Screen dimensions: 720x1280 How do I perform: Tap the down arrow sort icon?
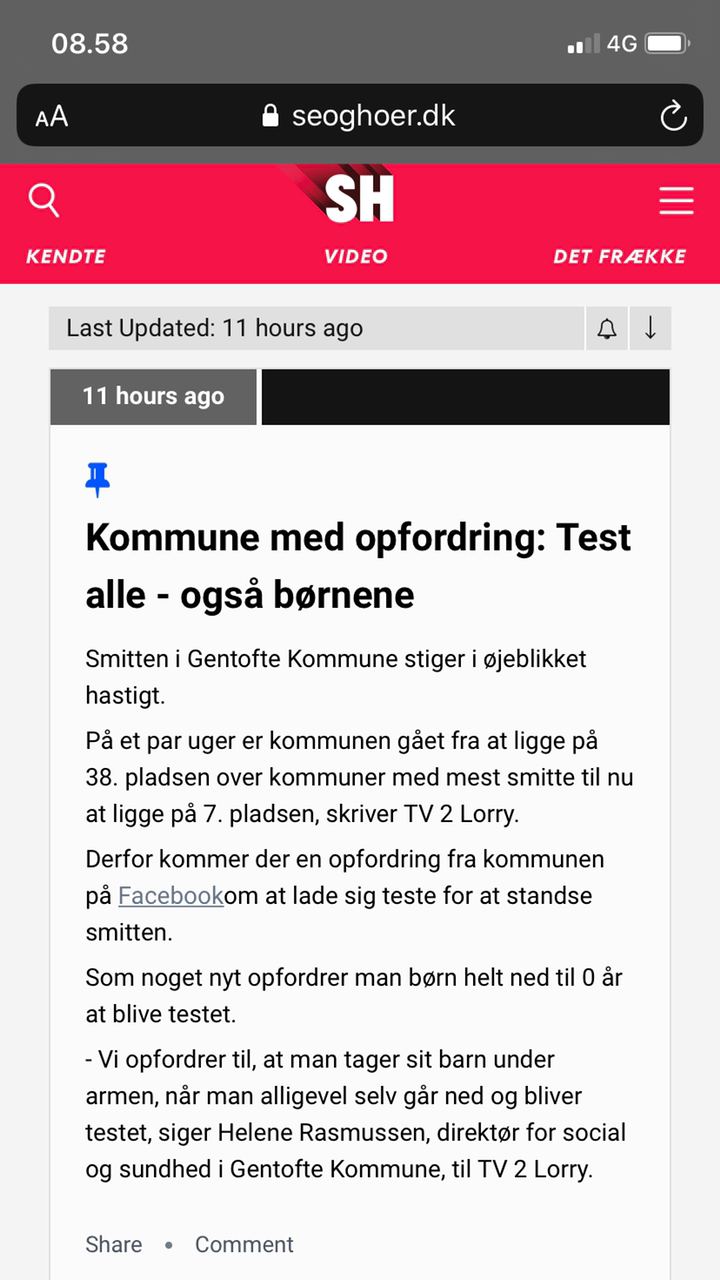coord(651,328)
